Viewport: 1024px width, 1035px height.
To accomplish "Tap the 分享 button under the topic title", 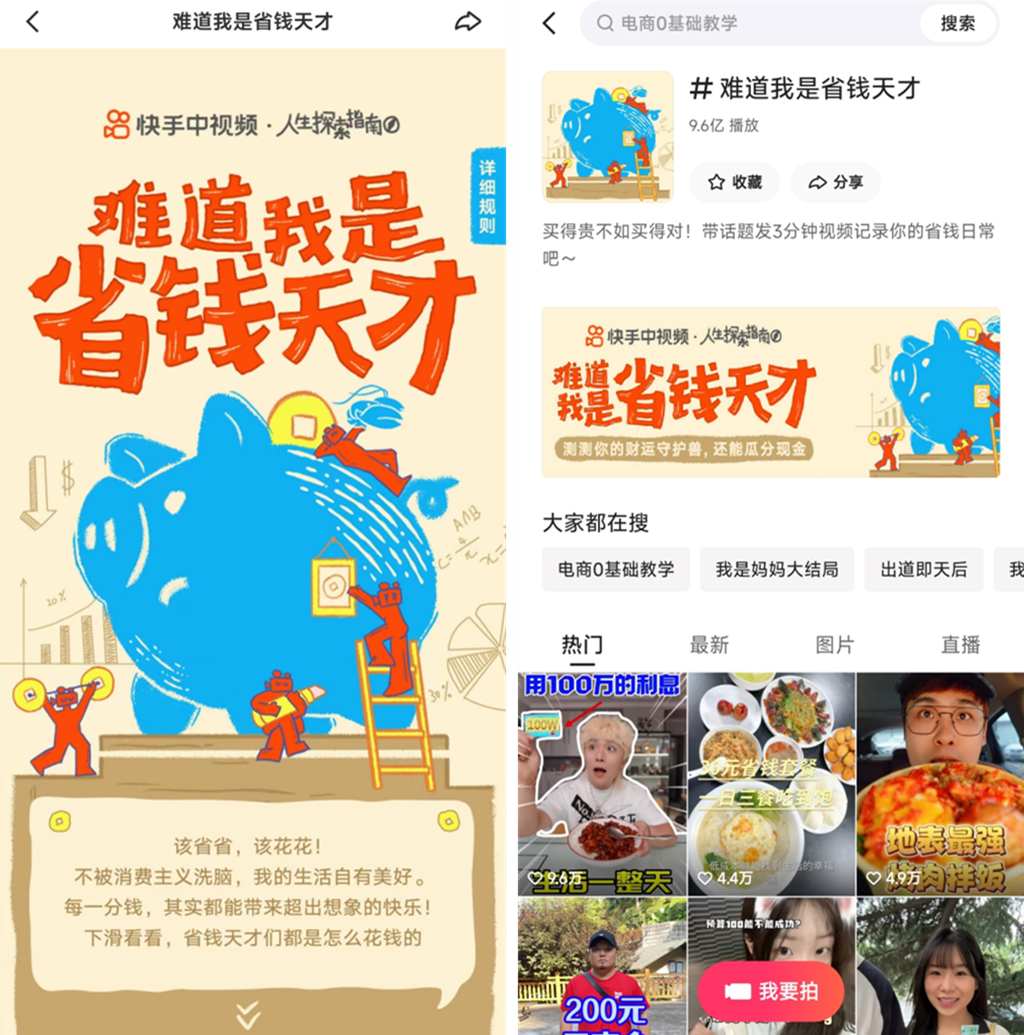I will pos(836,182).
